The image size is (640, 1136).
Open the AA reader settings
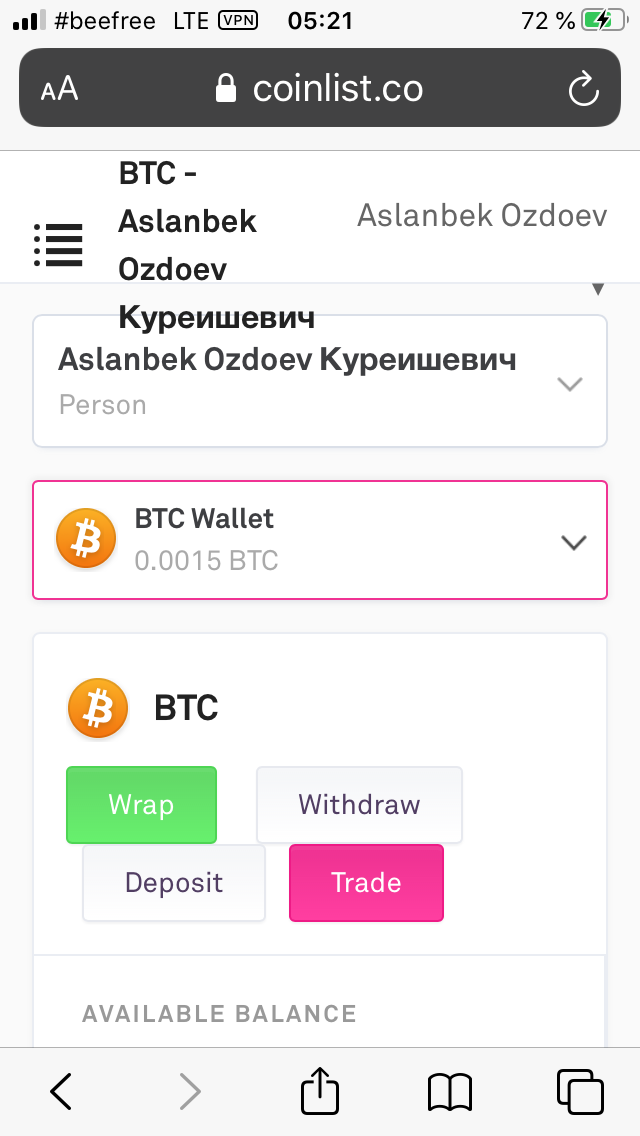point(59,89)
